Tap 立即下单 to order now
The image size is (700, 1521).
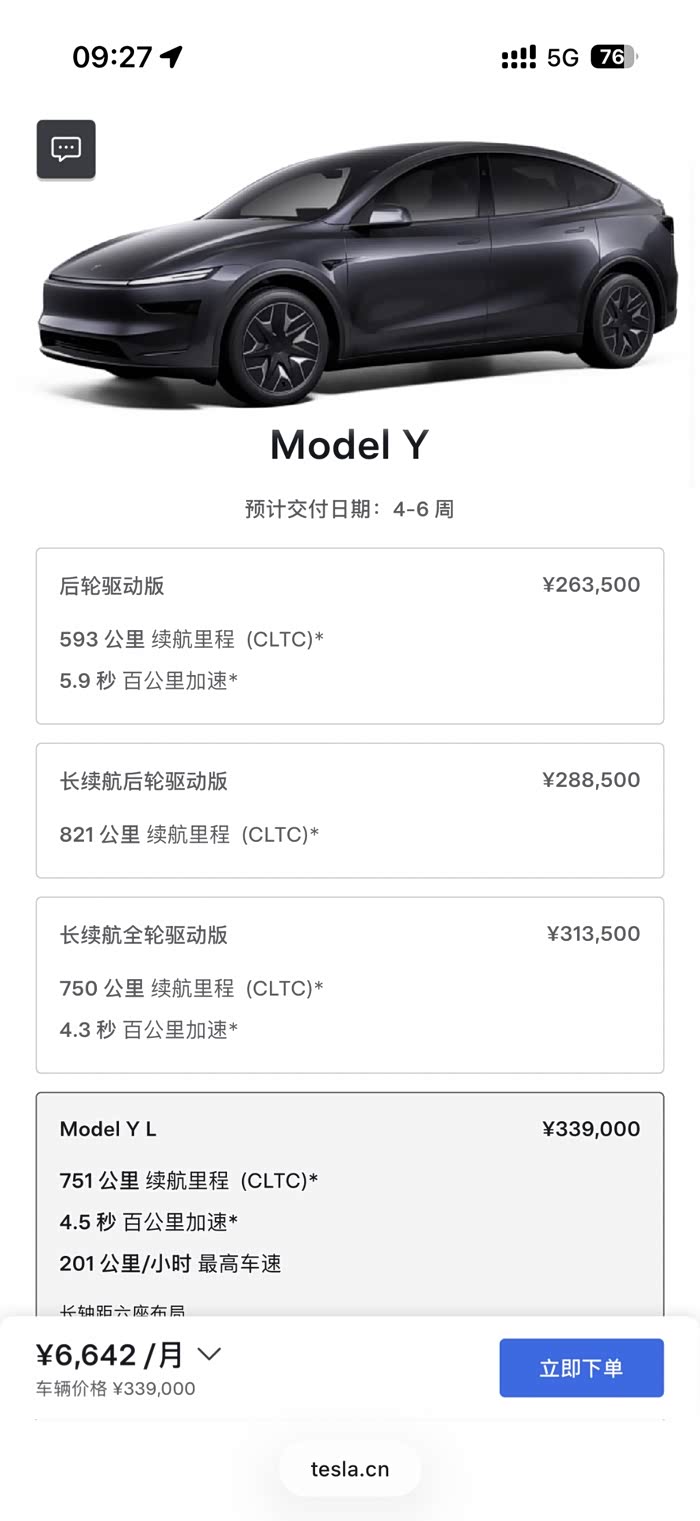tap(581, 1367)
